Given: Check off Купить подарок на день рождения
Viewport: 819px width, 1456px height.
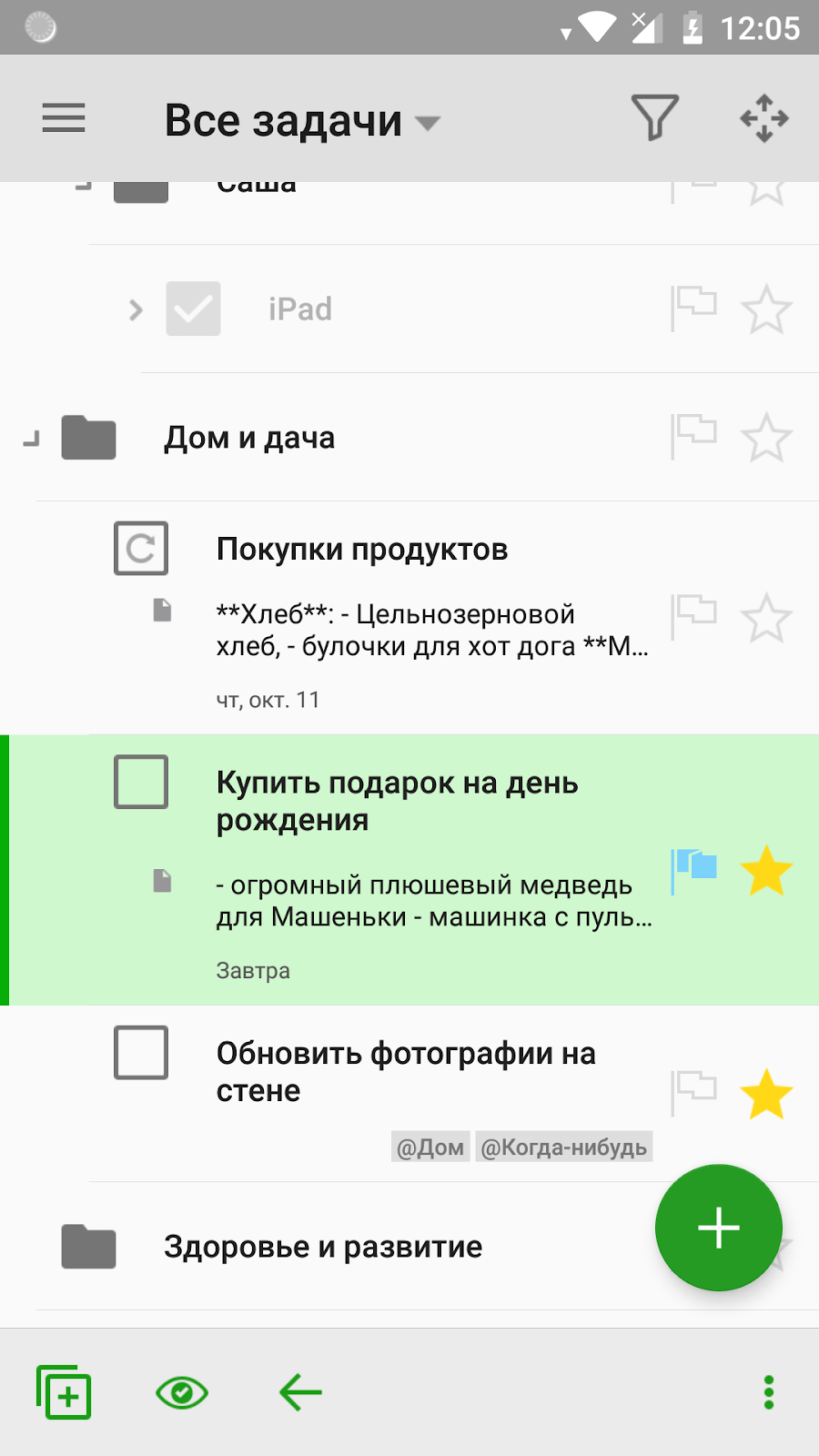Looking at the screenshot, I should [141, 782].
